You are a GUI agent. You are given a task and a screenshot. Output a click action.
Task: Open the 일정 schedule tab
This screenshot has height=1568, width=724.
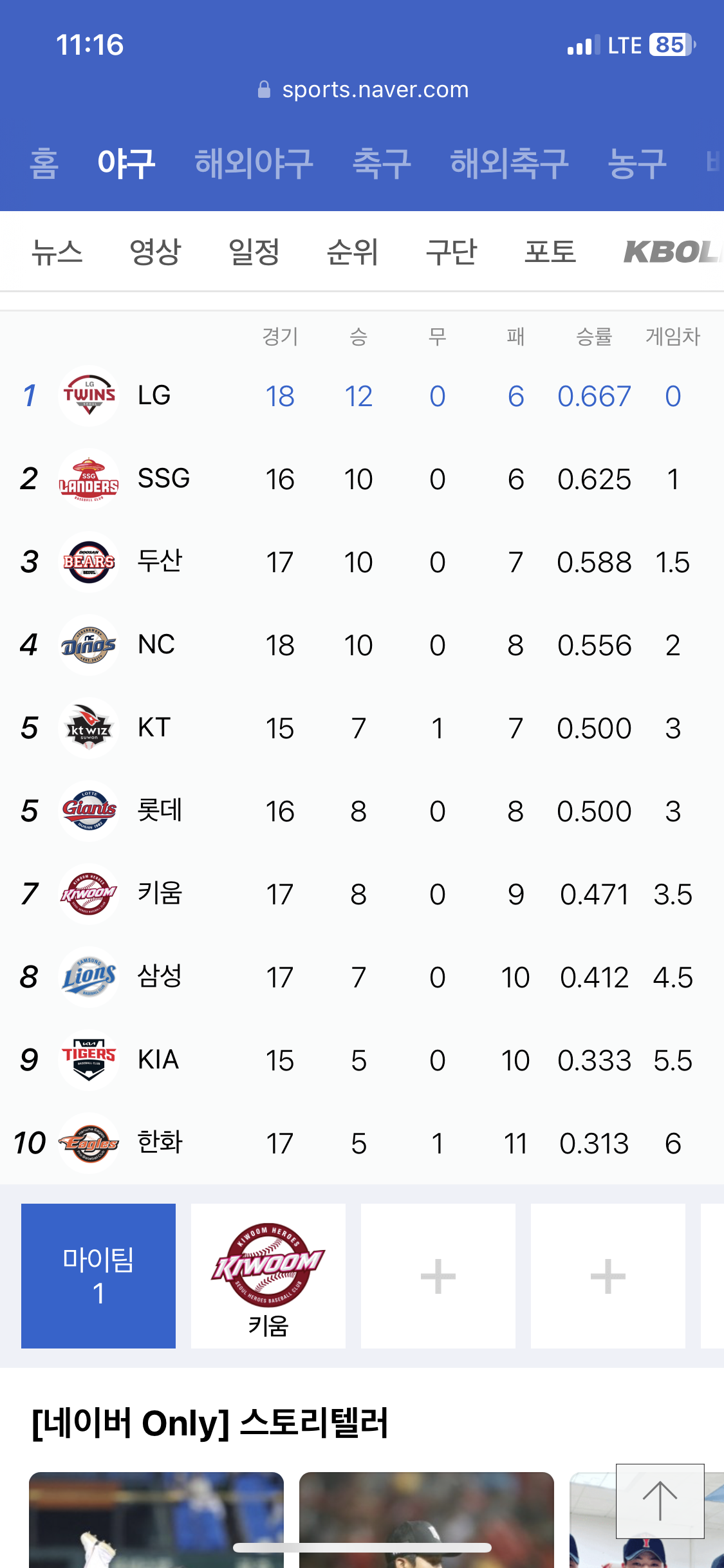254,252
